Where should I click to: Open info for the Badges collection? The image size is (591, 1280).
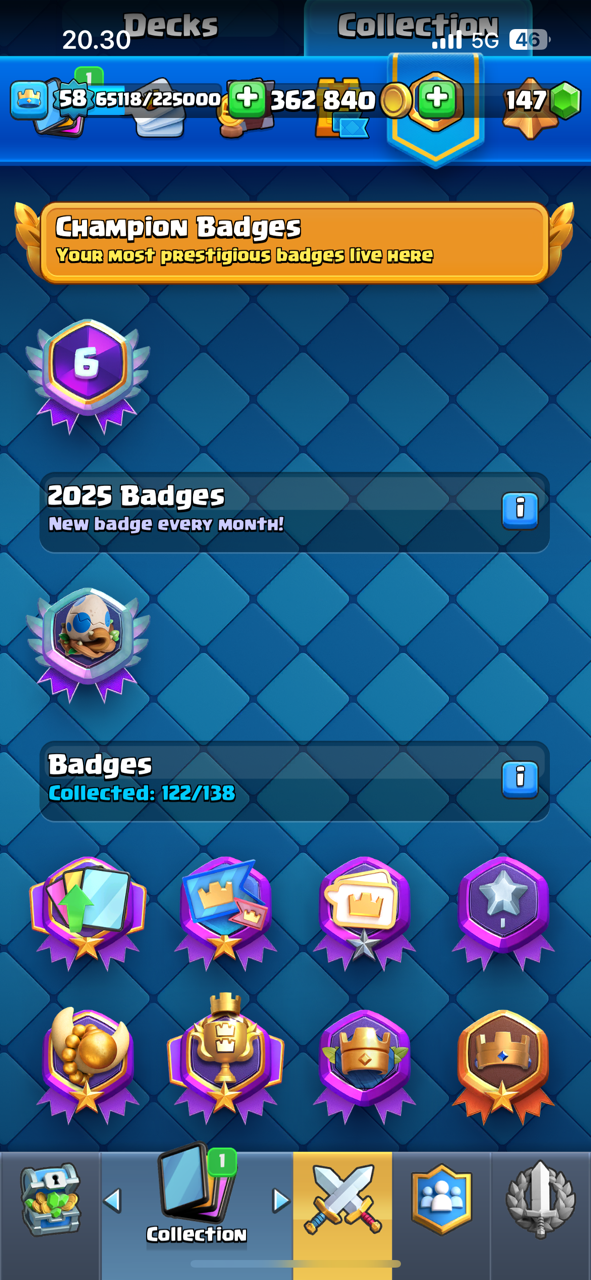pos(519,779)
